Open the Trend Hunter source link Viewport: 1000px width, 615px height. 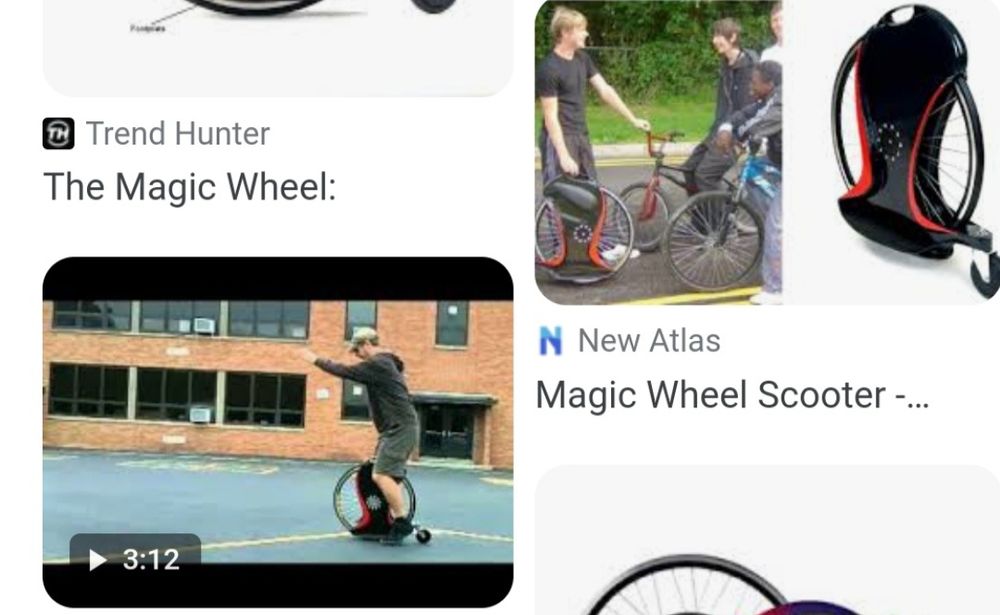177,134
